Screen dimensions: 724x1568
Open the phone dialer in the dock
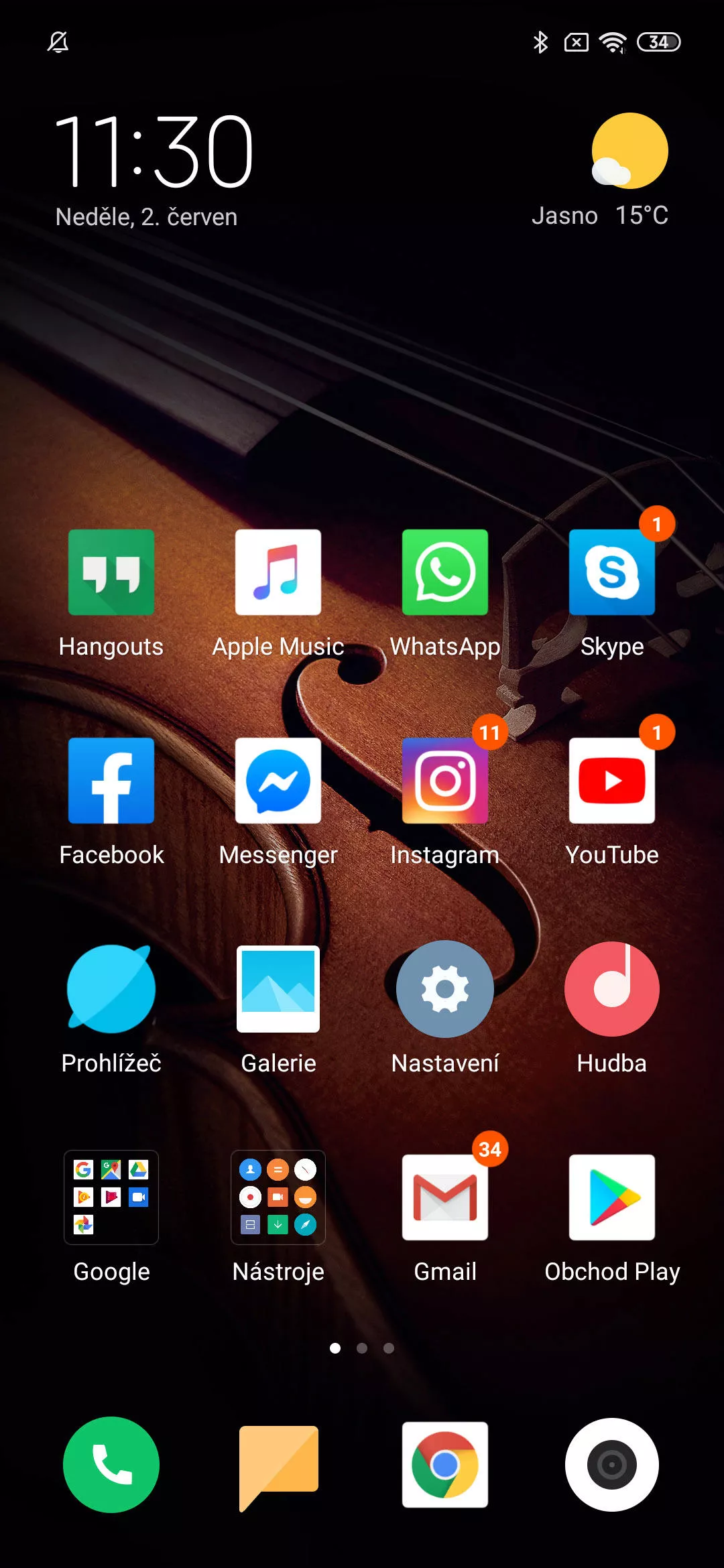coord(111,1465)
